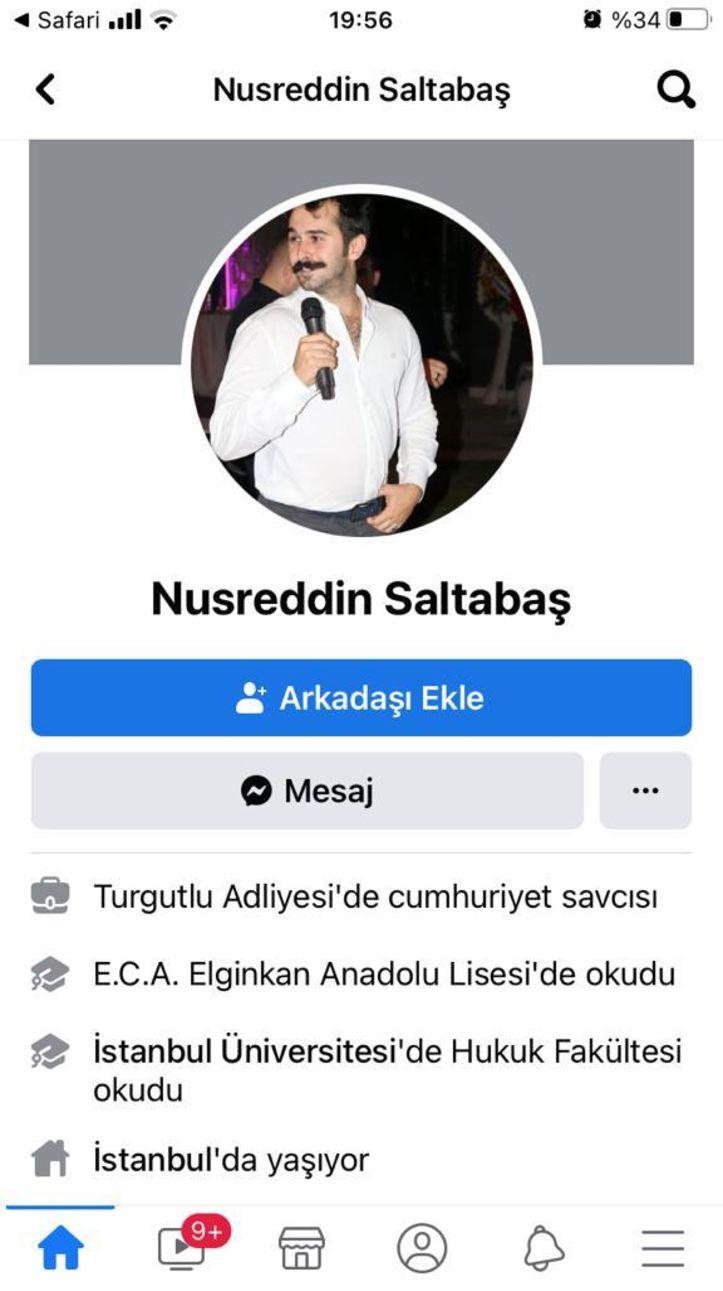Open the notifications bell tab

(x=543, y=1248)
